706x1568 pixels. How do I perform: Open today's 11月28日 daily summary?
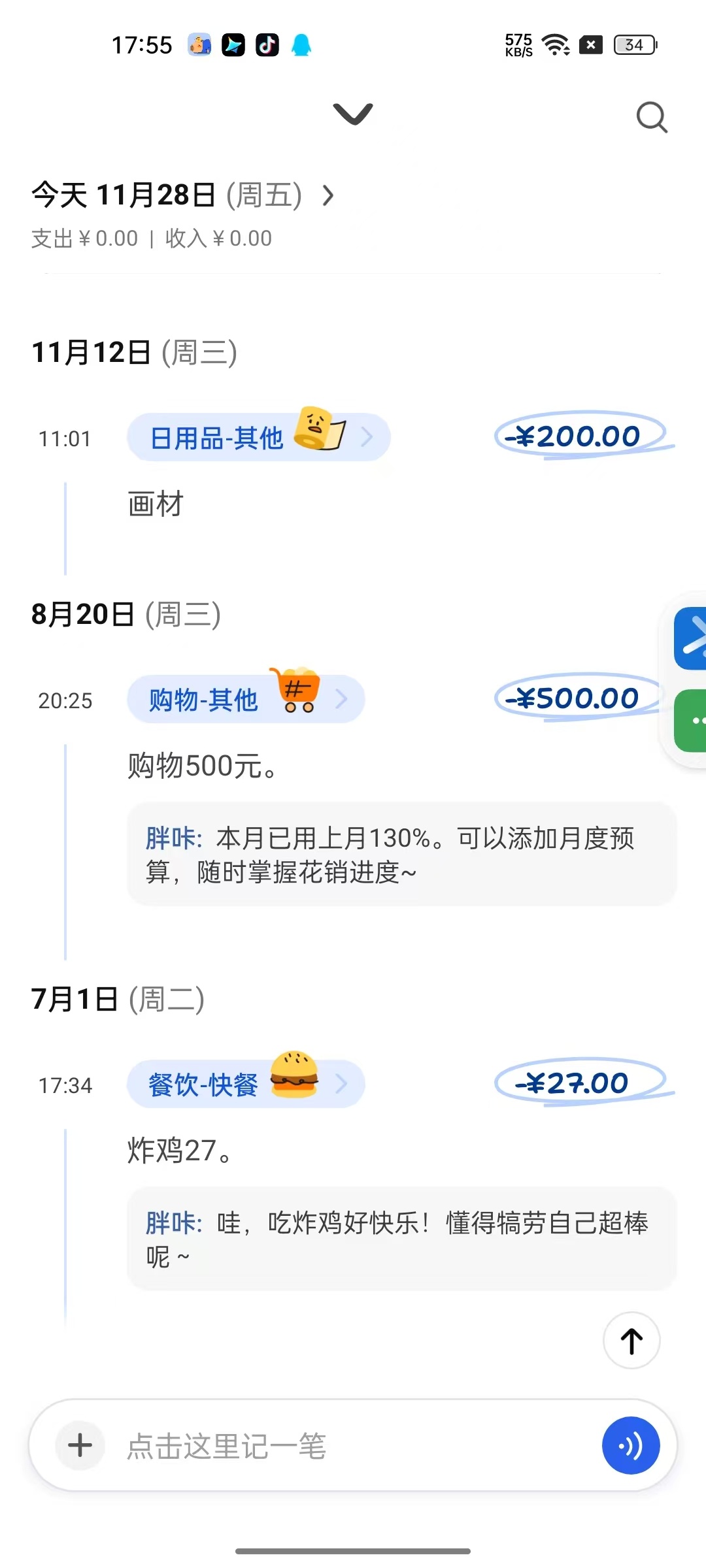[x=183, y=195]
